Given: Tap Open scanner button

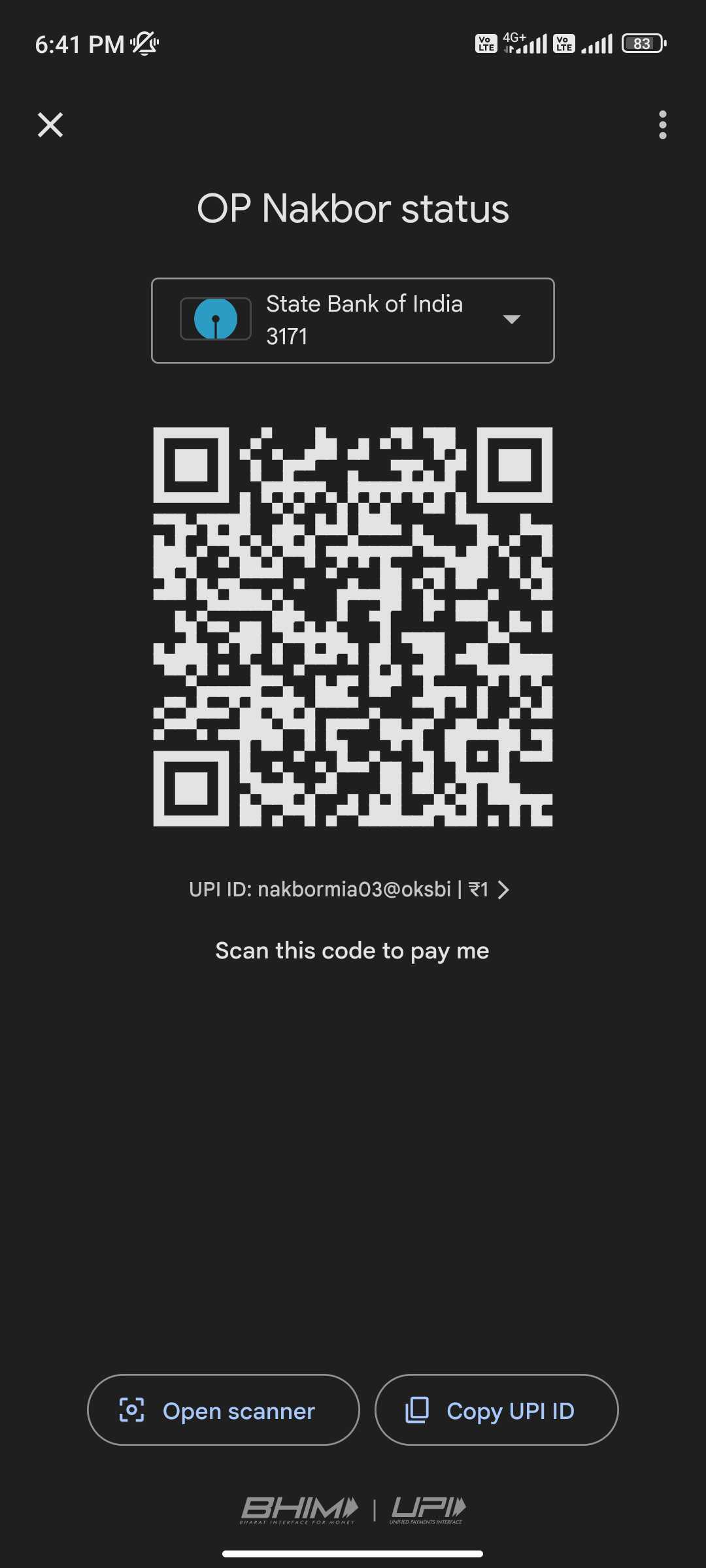Looking at the screenshot, I should (x=224, y=1410).
